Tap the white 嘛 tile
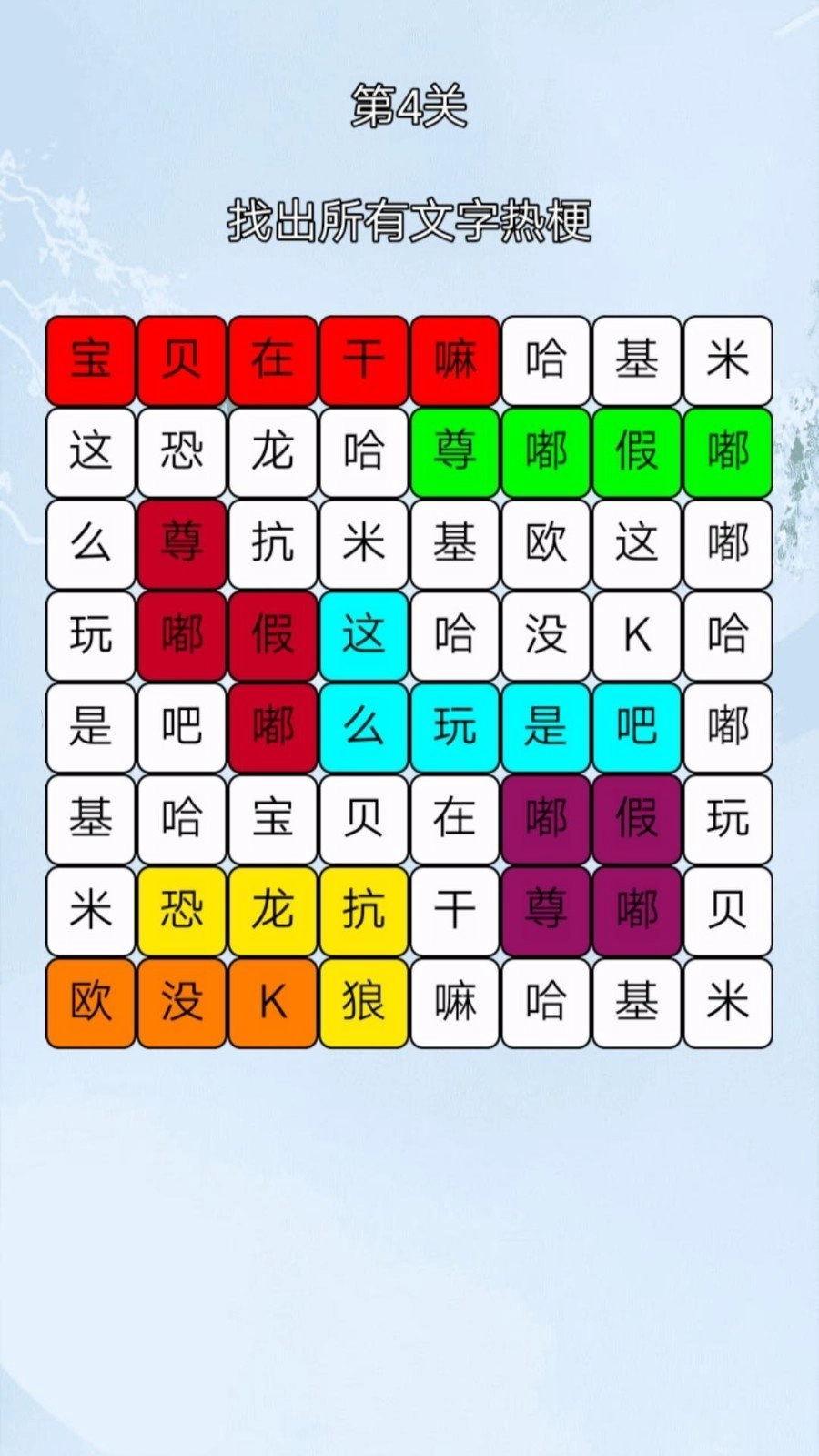 point(454,1002)
